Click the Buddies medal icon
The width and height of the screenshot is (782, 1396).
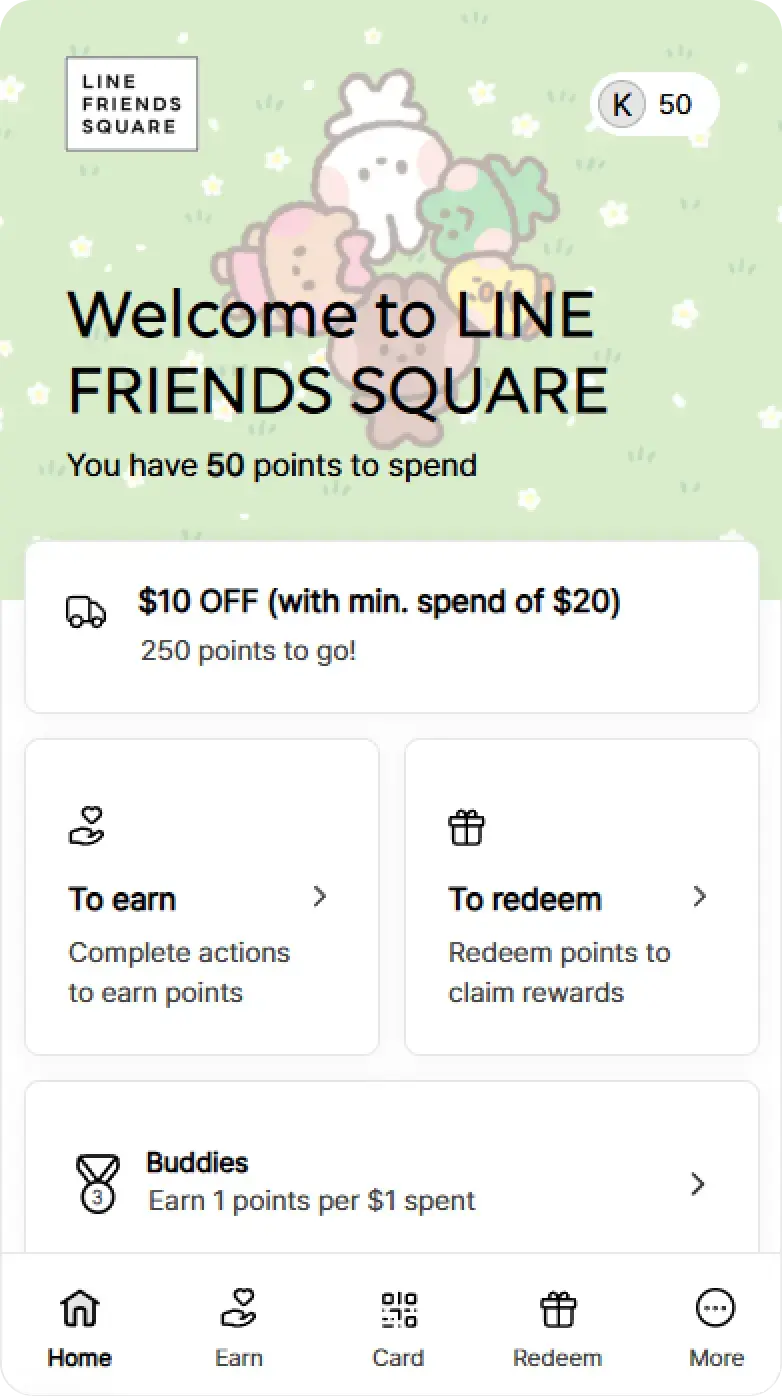point(97,1180)
